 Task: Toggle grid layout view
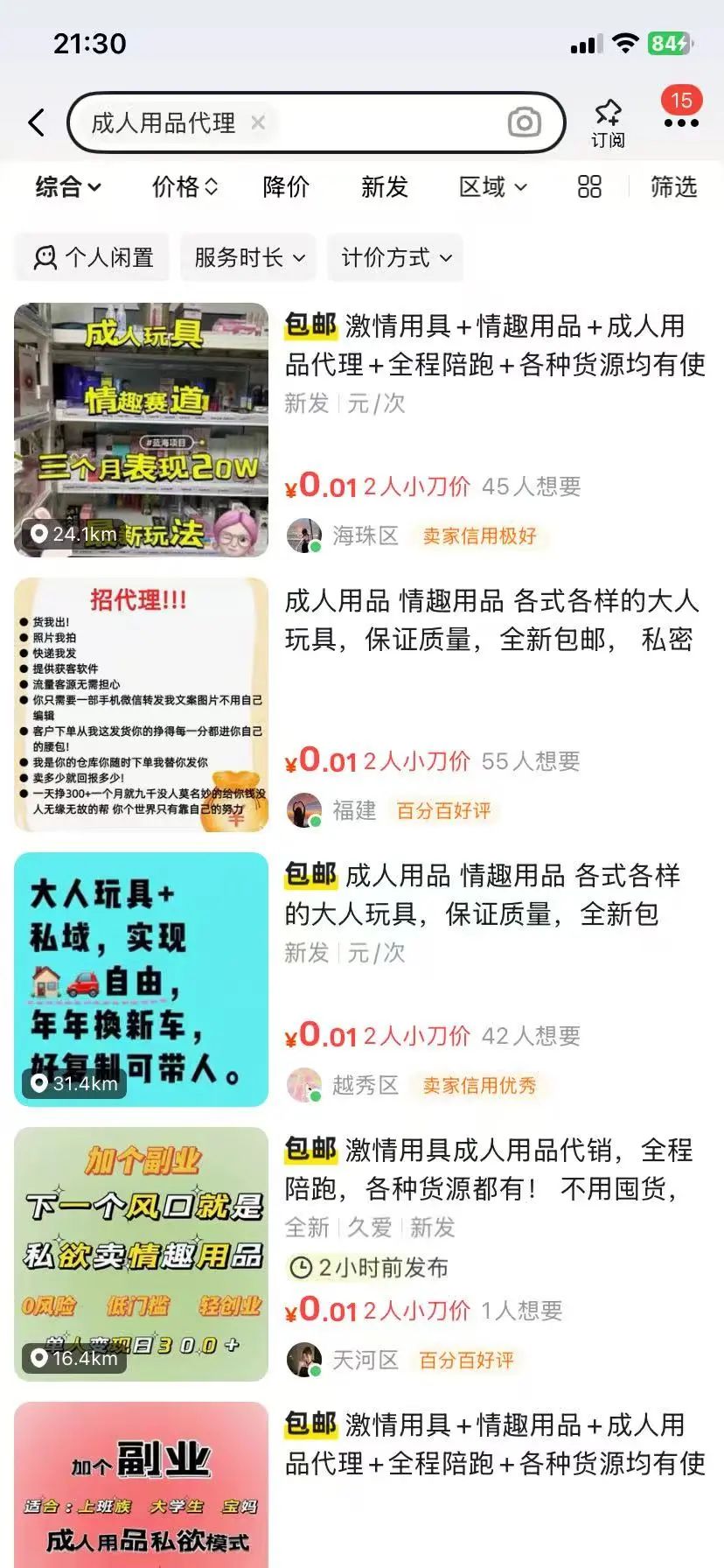point(589,186)
